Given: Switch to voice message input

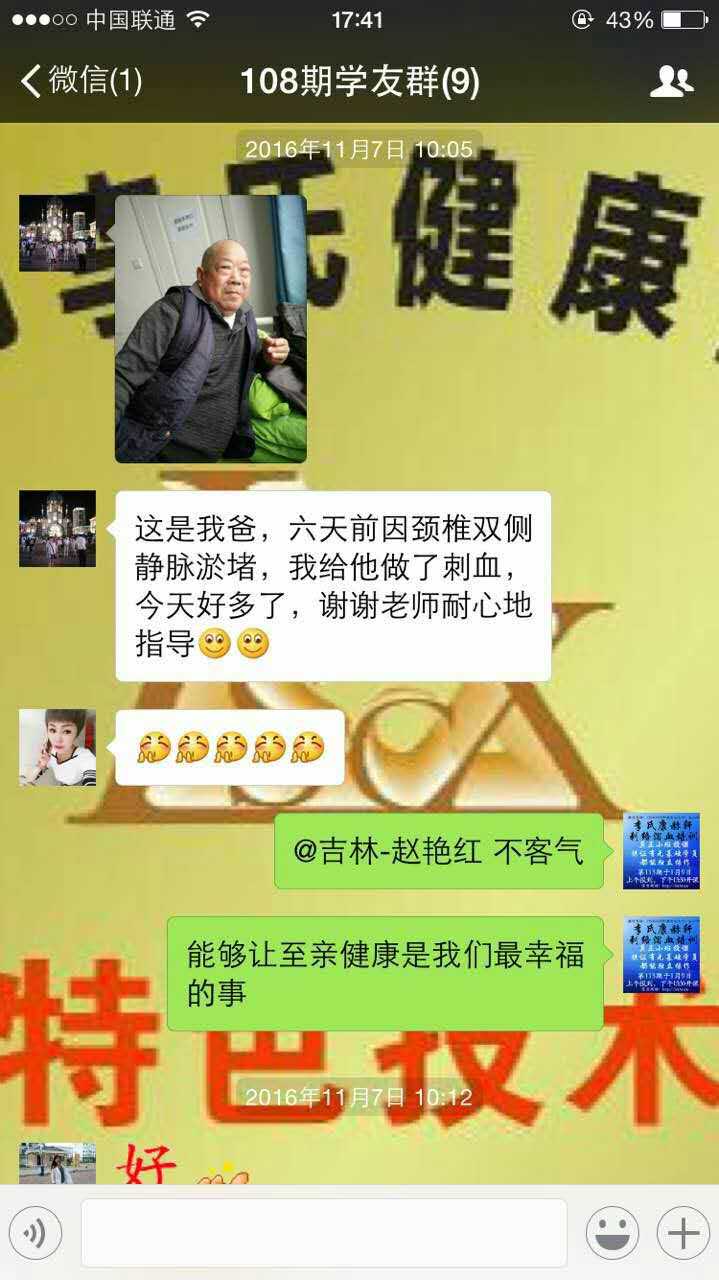Looking at the screenshot, I should 35,1234.
